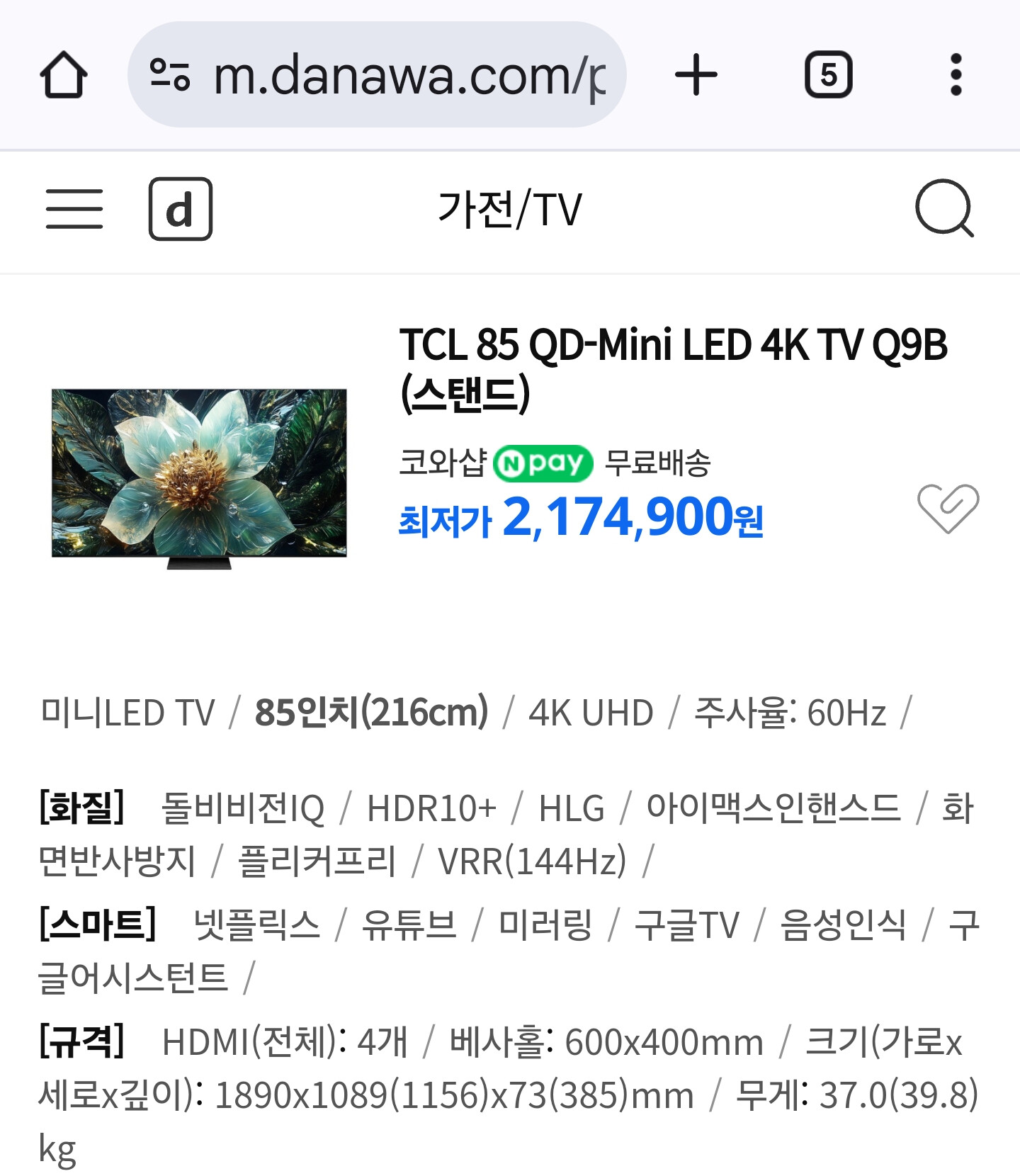Go to the Danawa home logo

[180, 209]
